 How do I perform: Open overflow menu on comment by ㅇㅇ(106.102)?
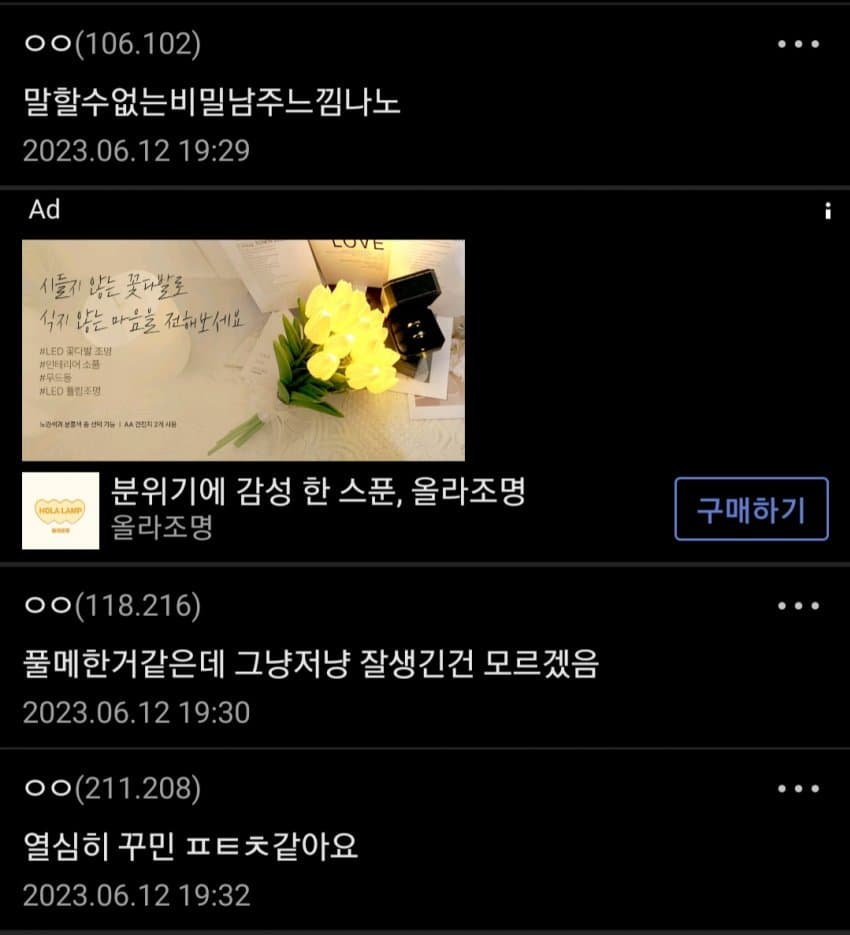coord(798,45)
